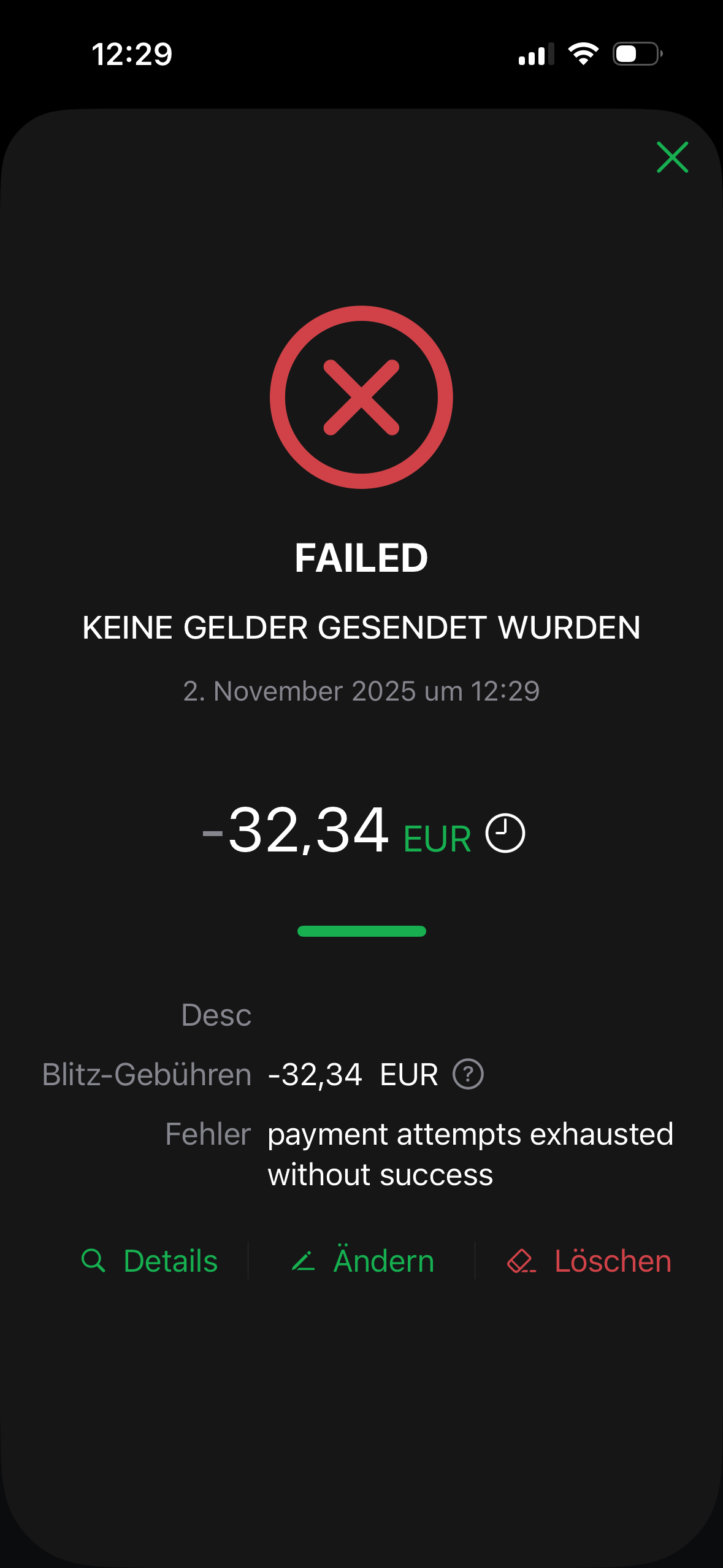This screenshot has height=1568, width=723.
Task: Open the help icon next to Blitz-Gebühren
Action: tap(468, 1075)
